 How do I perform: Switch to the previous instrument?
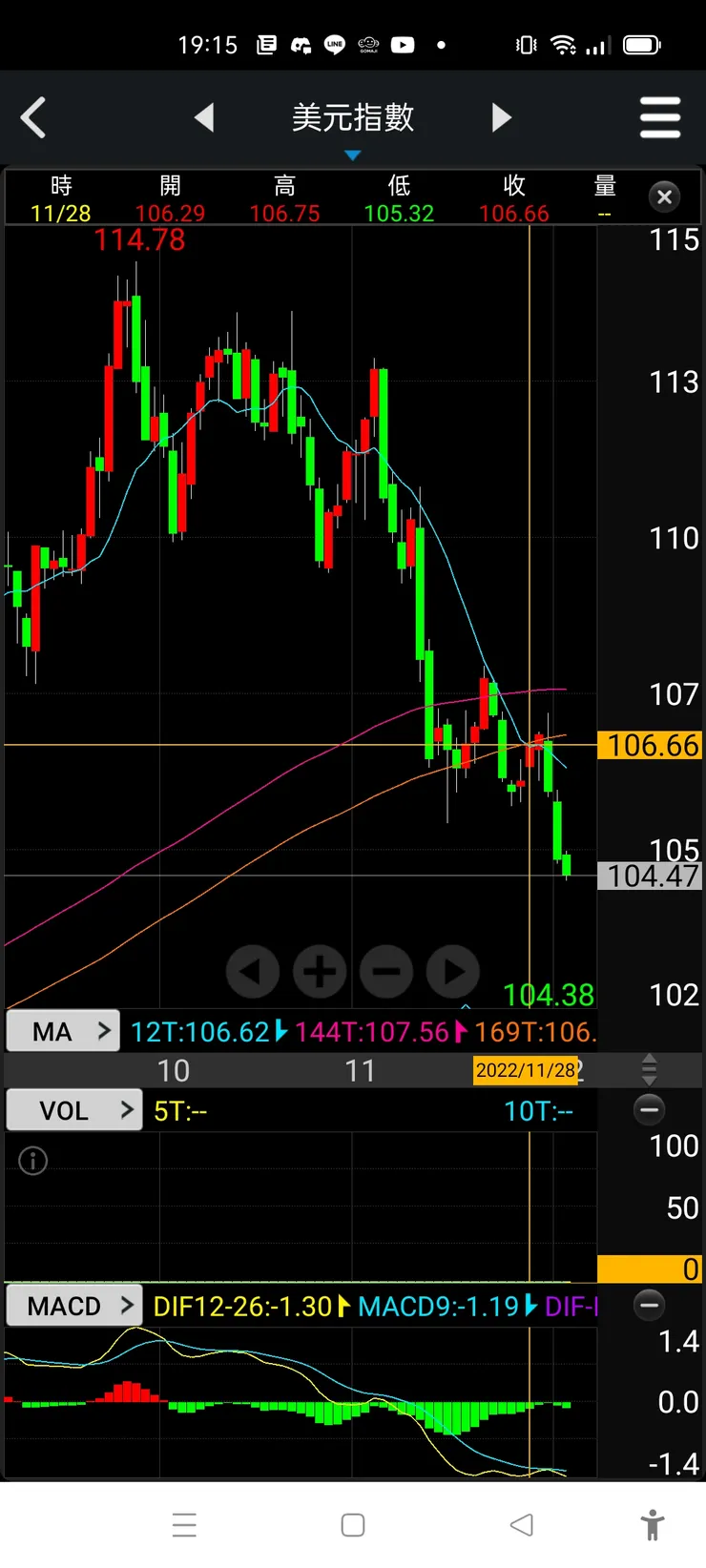tap(204, 118)
